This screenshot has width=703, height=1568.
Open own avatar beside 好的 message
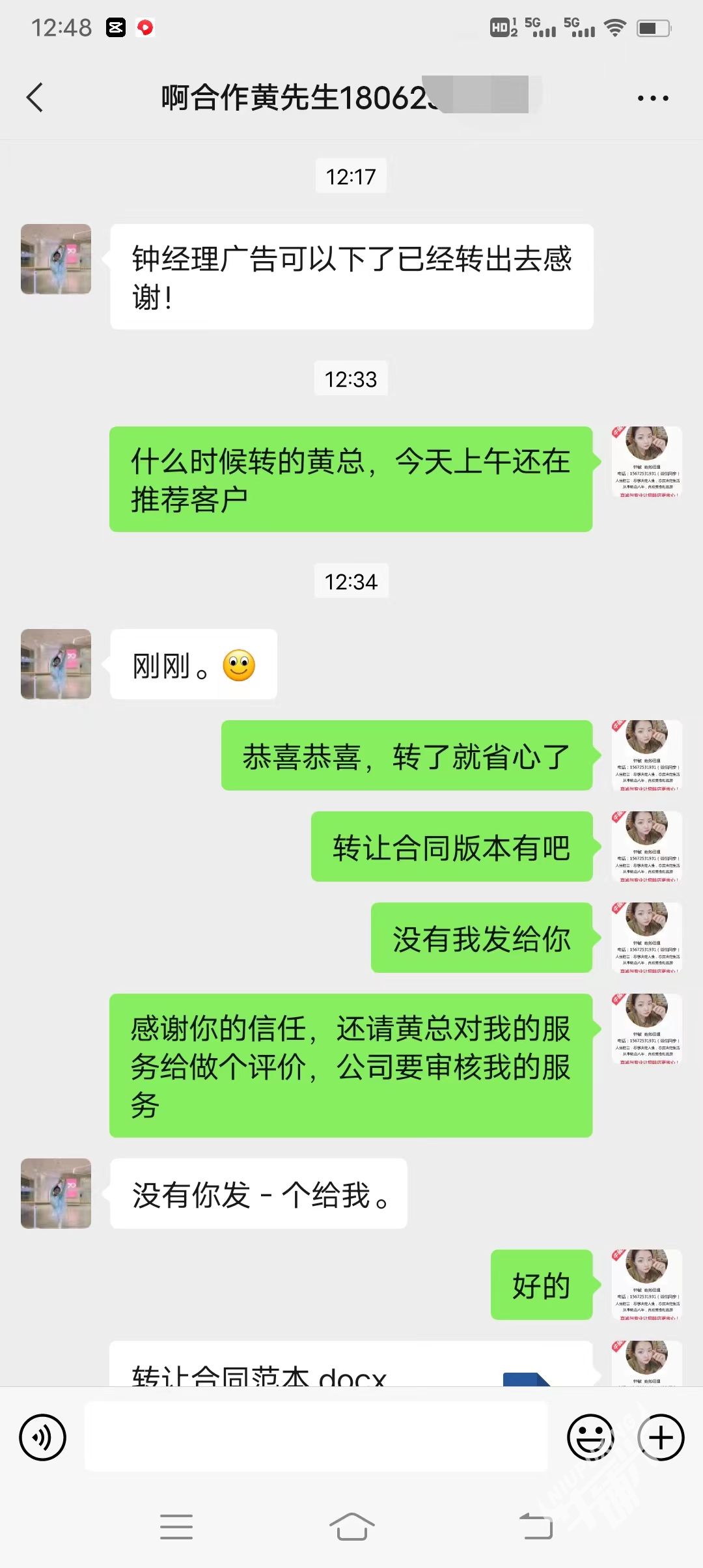coord(646,1285)
